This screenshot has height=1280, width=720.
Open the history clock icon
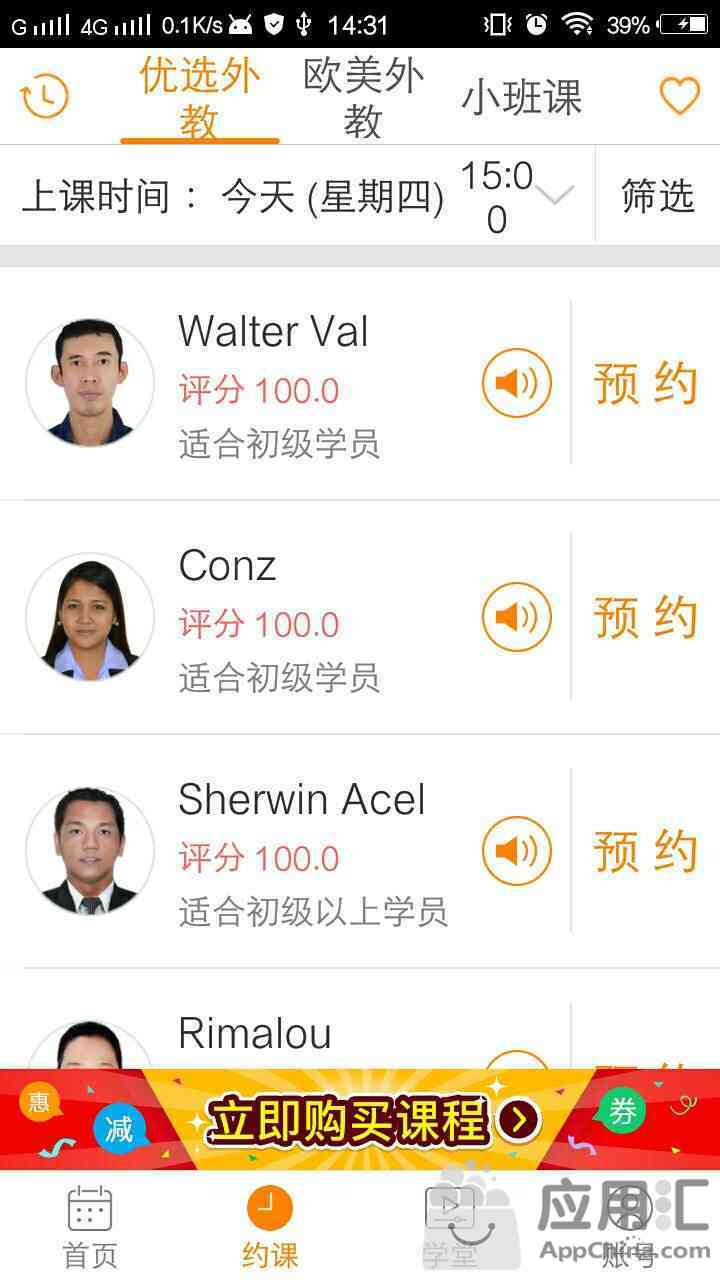click(44, 97)
